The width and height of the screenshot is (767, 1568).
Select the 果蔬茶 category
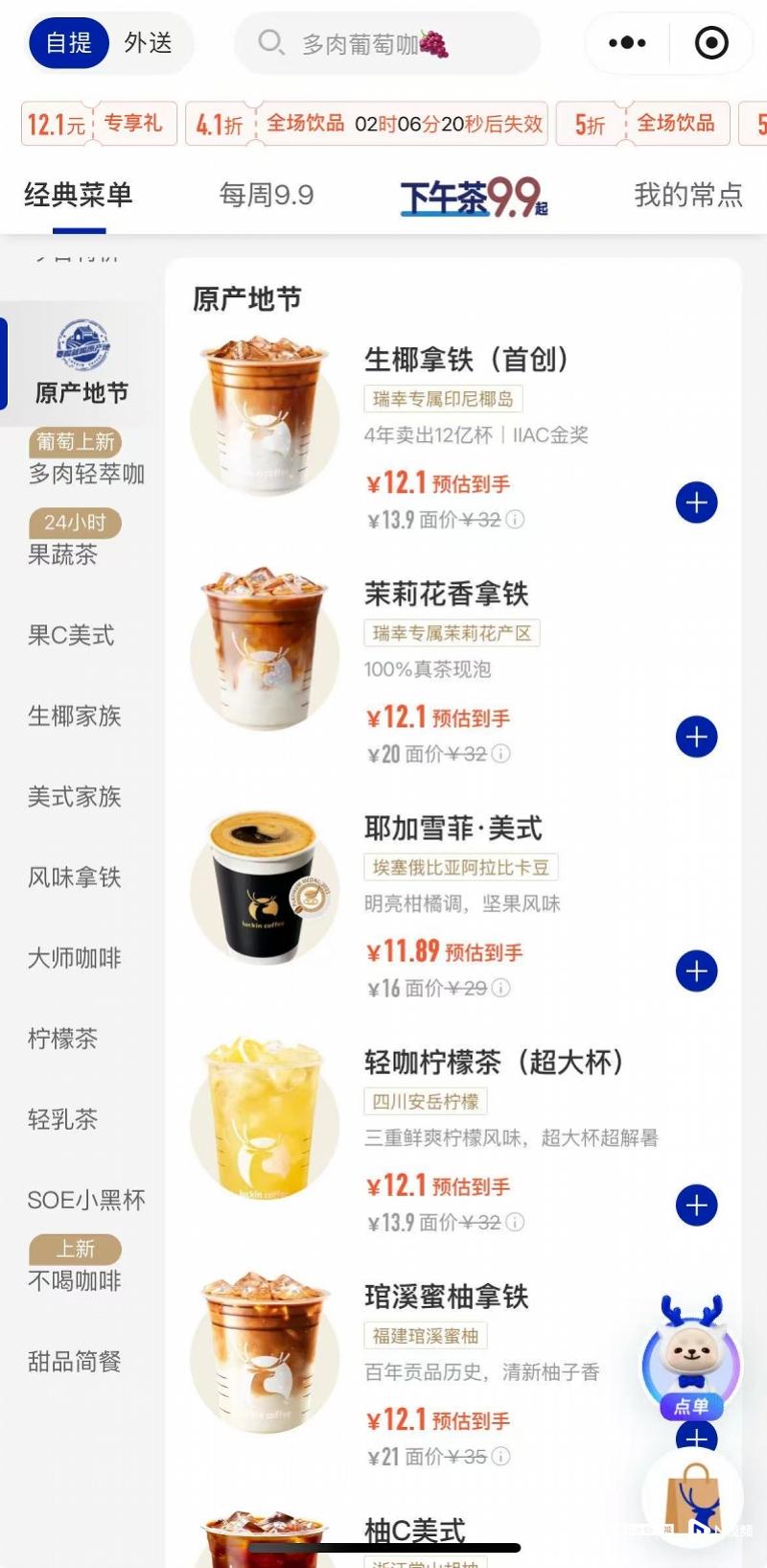63,554
